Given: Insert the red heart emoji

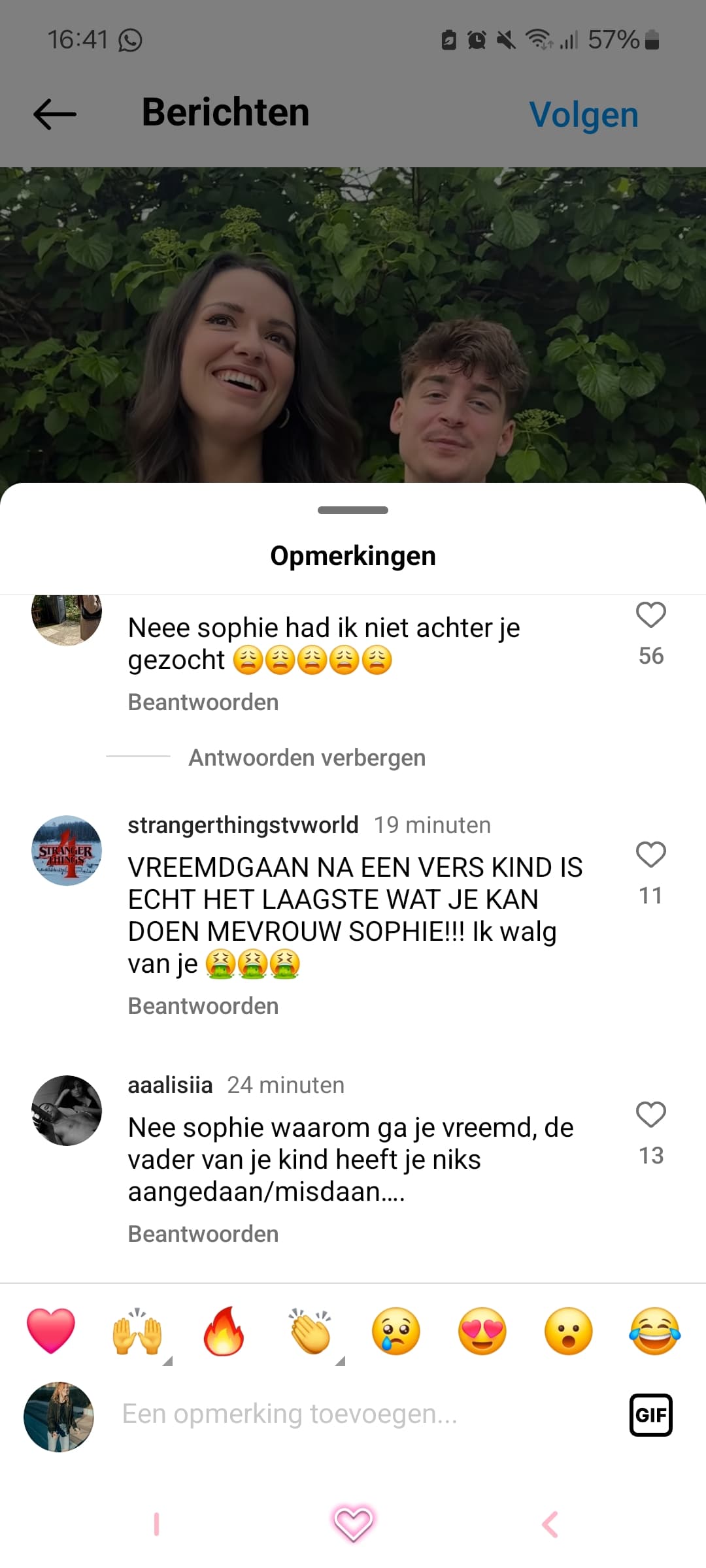Looking at the screenshot, I should tap(51, 1331).
